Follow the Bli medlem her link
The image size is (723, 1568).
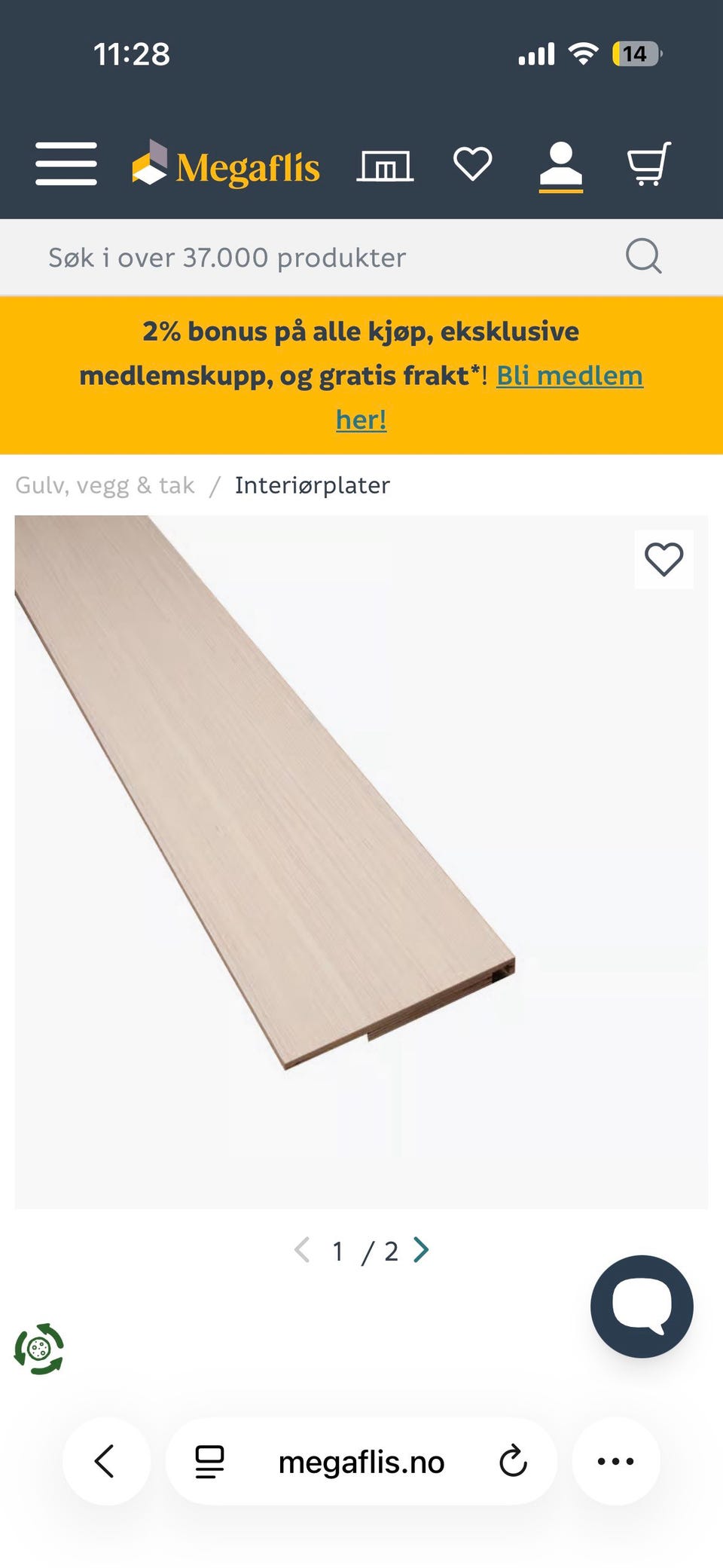click(570, 375)
